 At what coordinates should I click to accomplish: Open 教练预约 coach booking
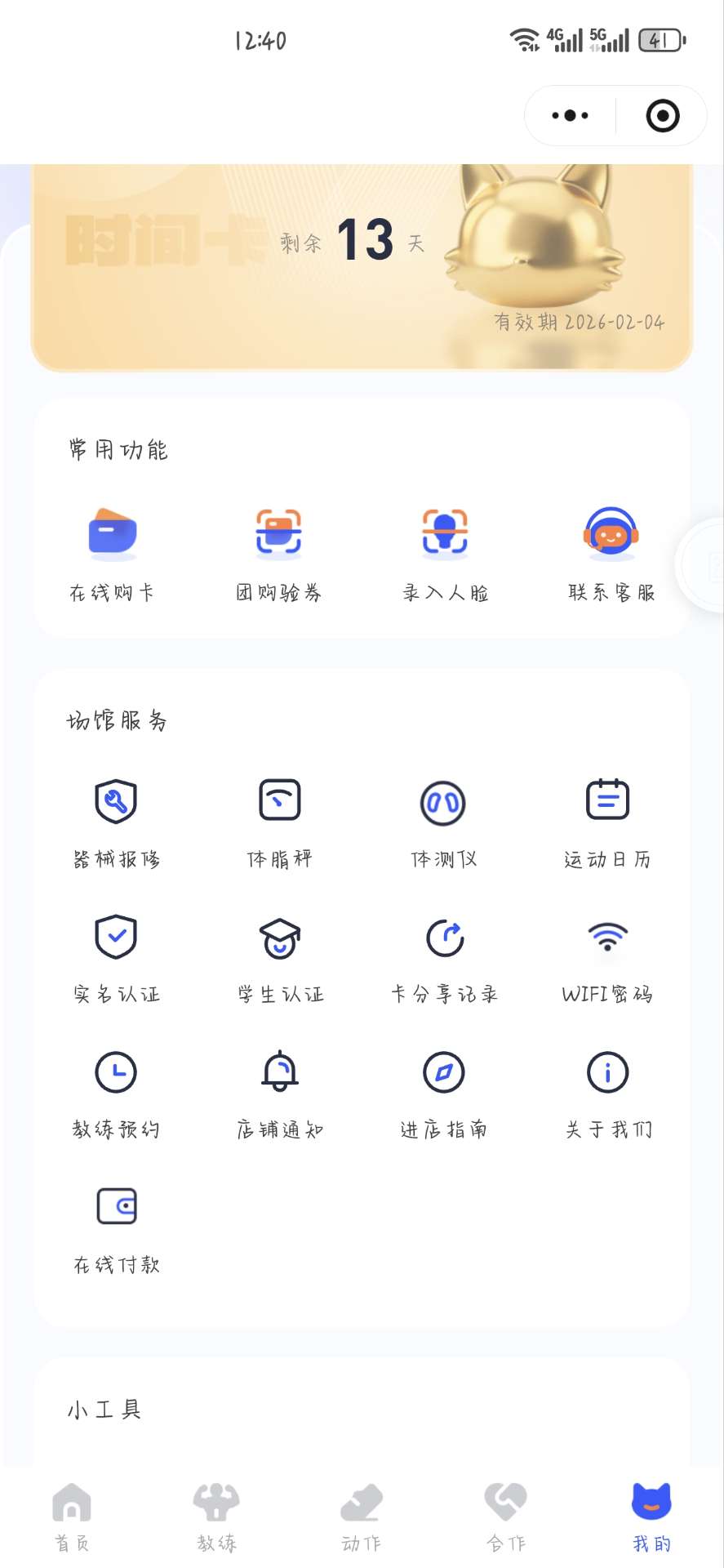(x=116, y=1092)
